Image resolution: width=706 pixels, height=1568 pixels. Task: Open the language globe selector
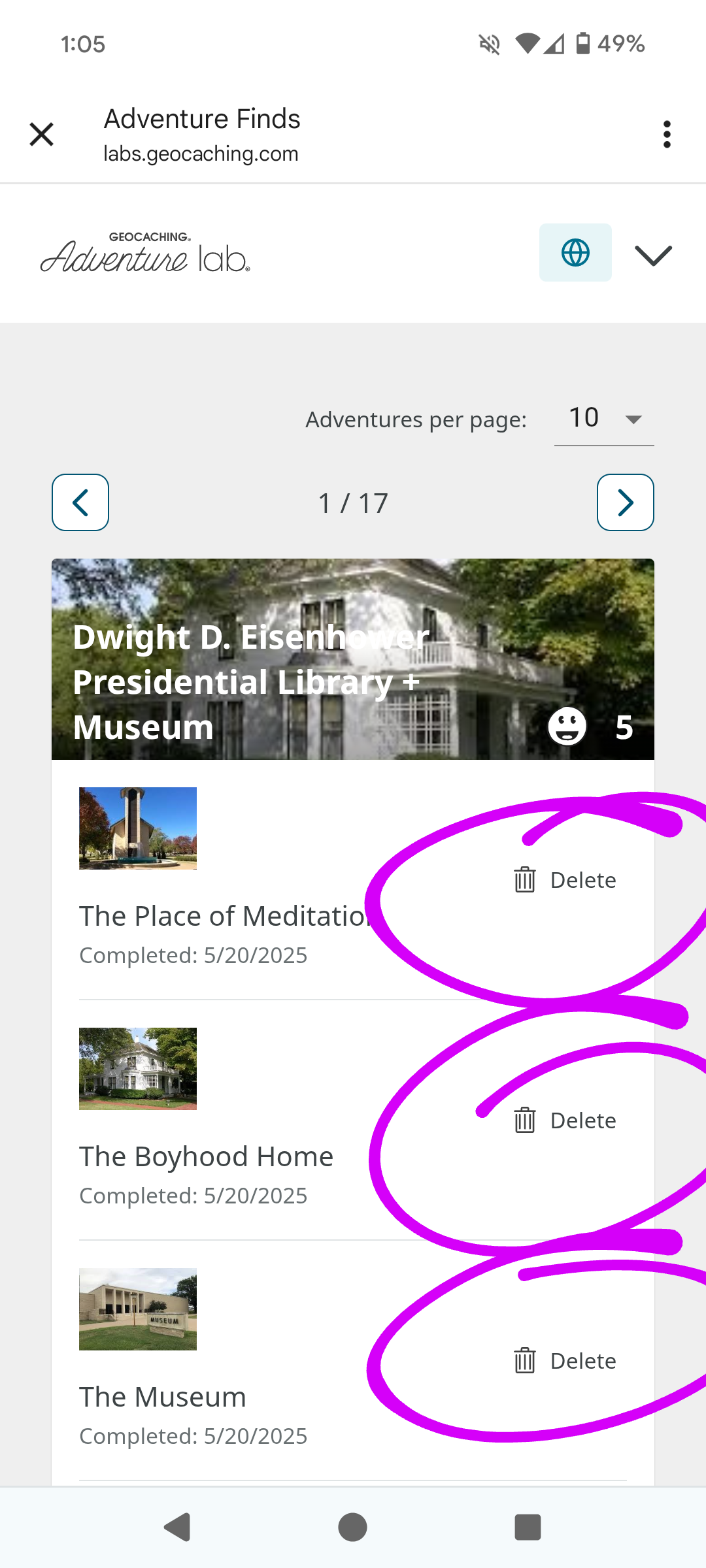coord(575,253)
